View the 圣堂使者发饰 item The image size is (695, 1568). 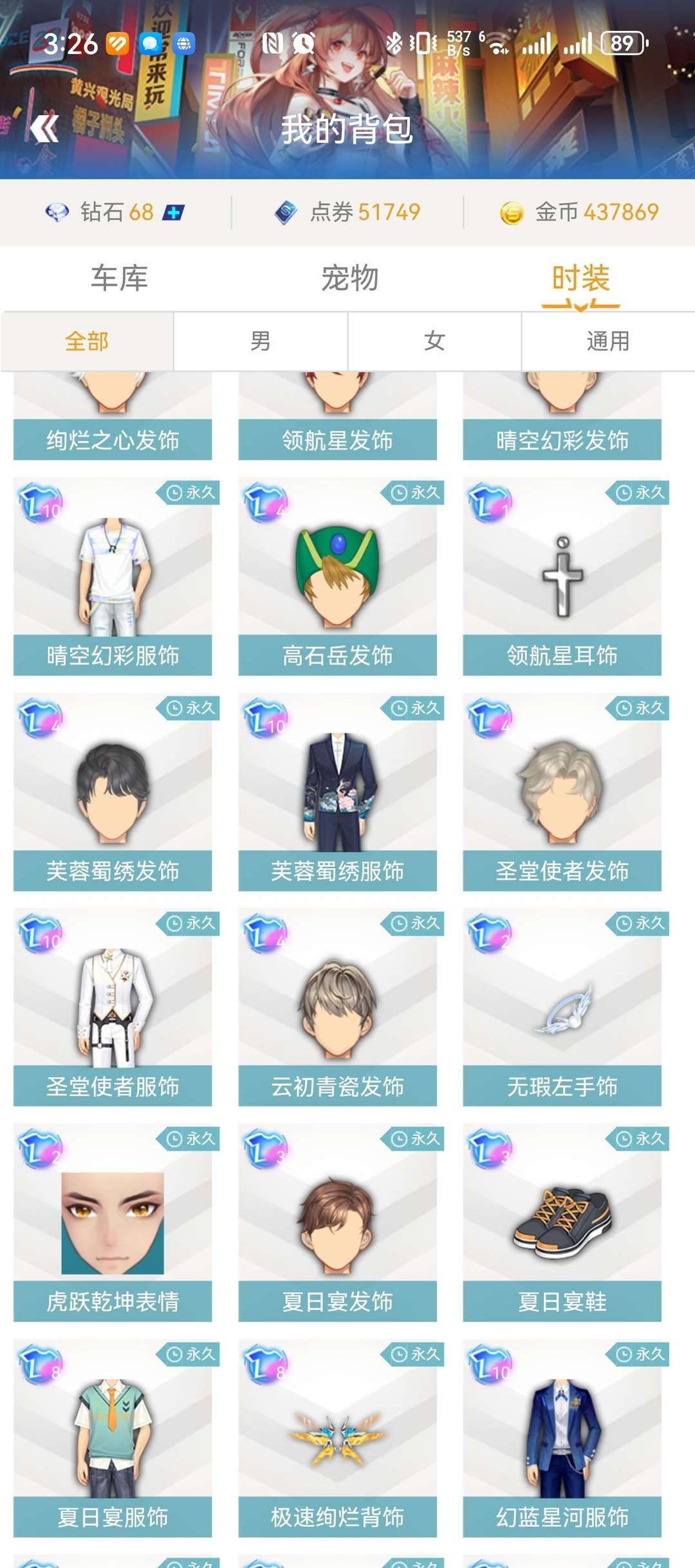click(562, 792)
